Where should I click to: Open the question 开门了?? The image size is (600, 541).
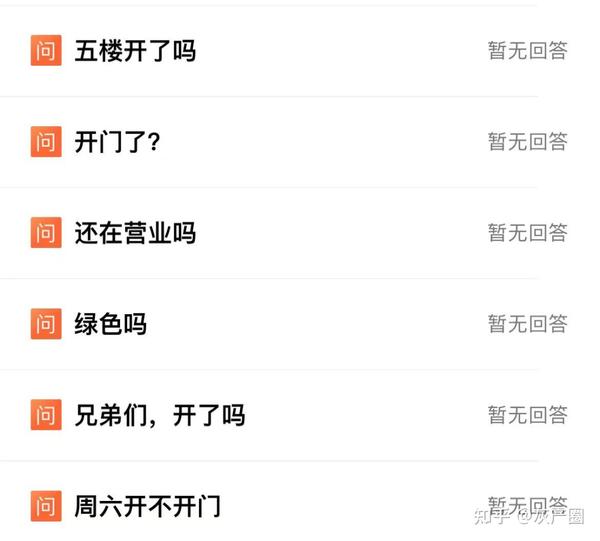click(x=118, y=142)
